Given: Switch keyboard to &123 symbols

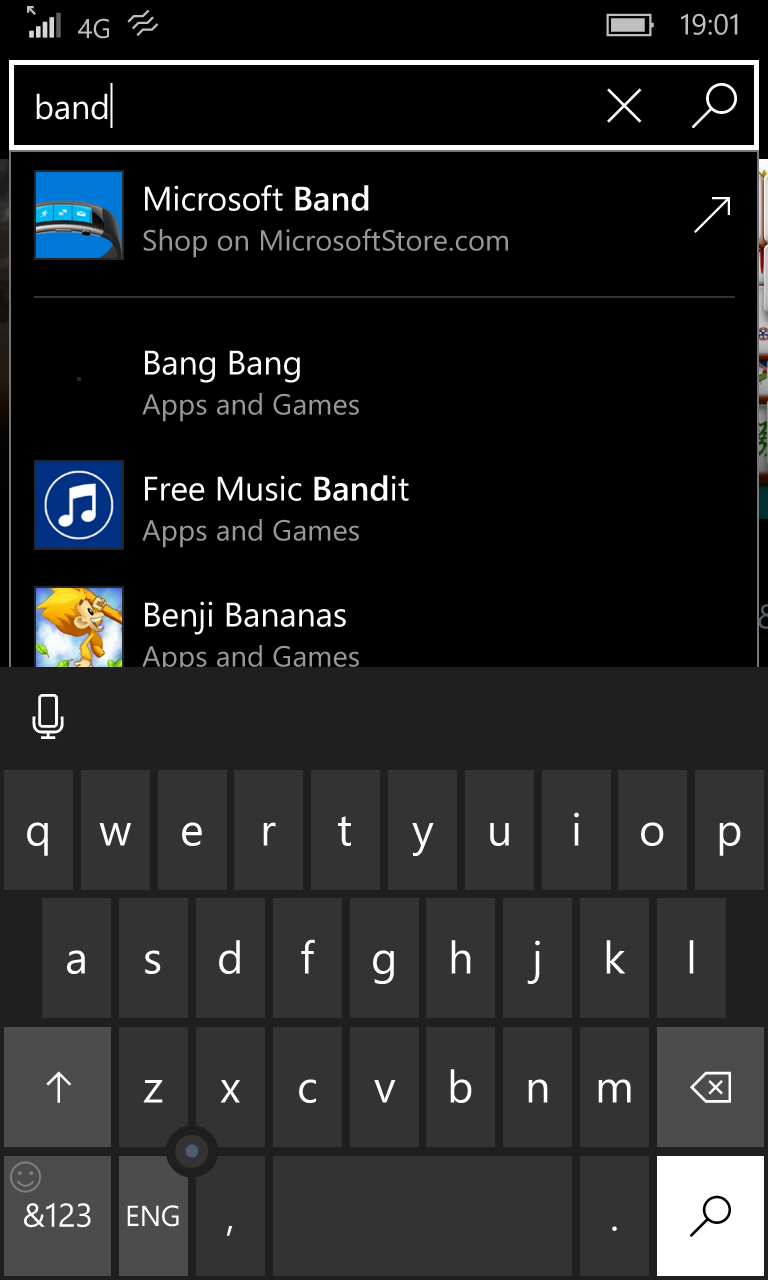Looking at the screenshot, I should 58,1214.
